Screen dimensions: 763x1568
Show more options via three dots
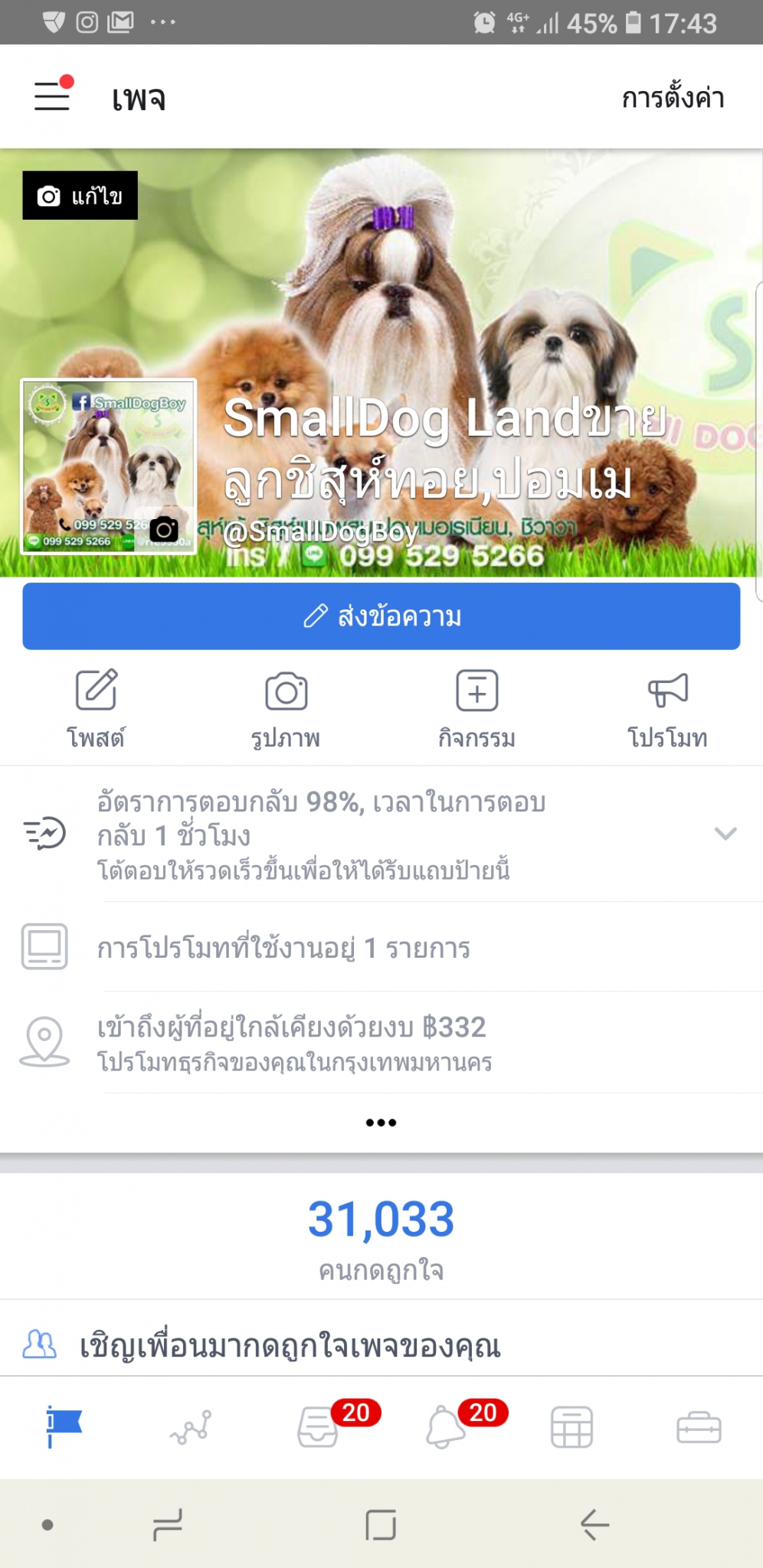click(x=381, y=1122)
